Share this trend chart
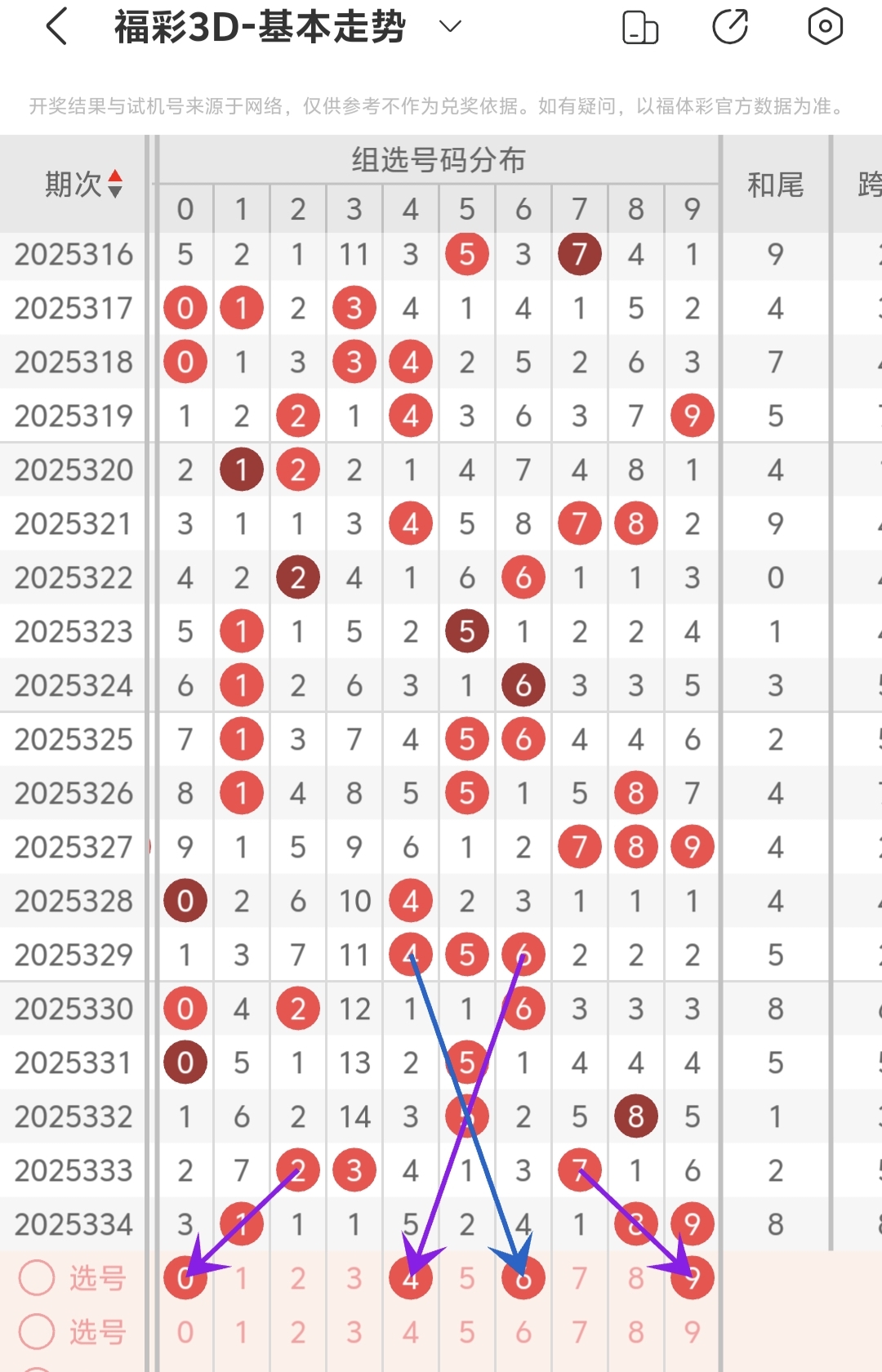Viewport: 882px width, 1372px height. (730, 27)
